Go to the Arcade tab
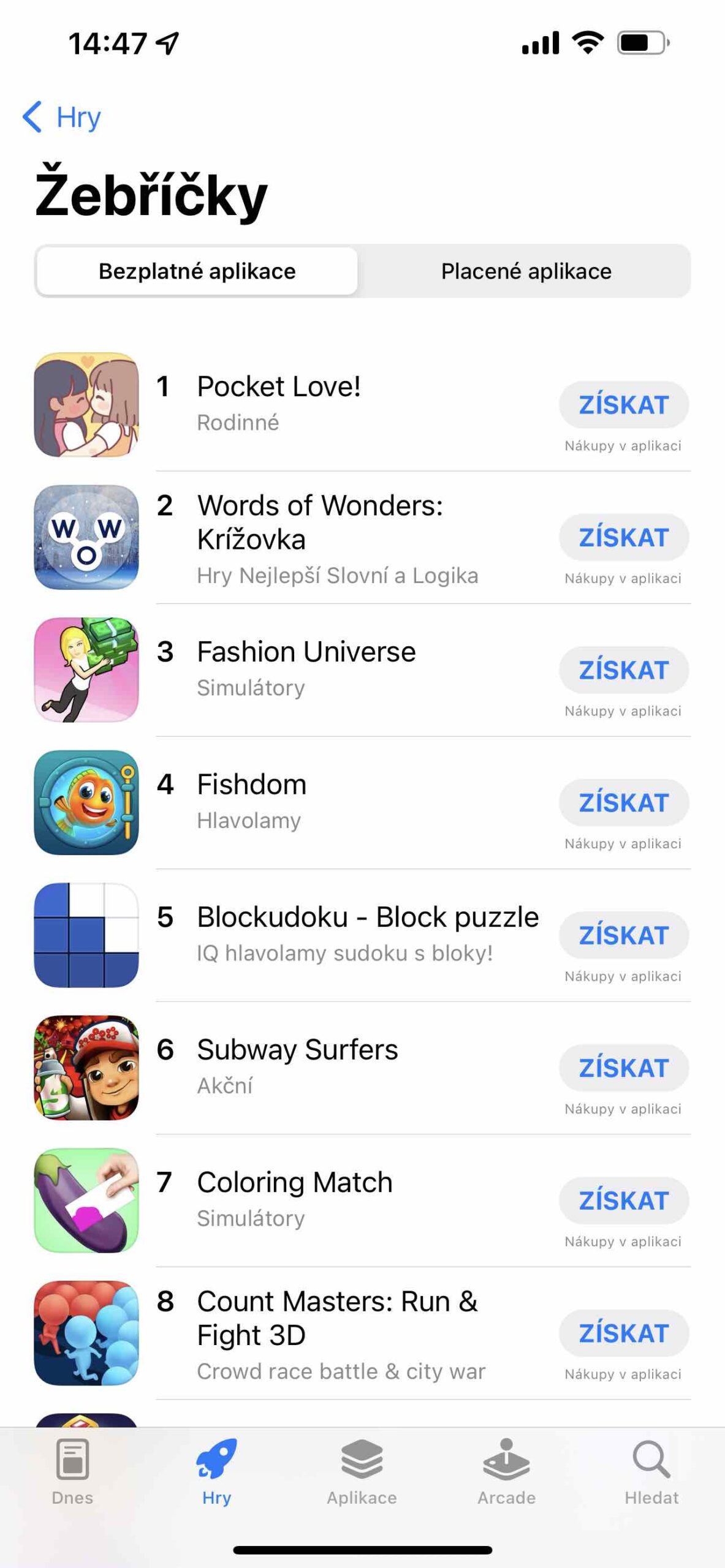 [x=506, y=1471]
